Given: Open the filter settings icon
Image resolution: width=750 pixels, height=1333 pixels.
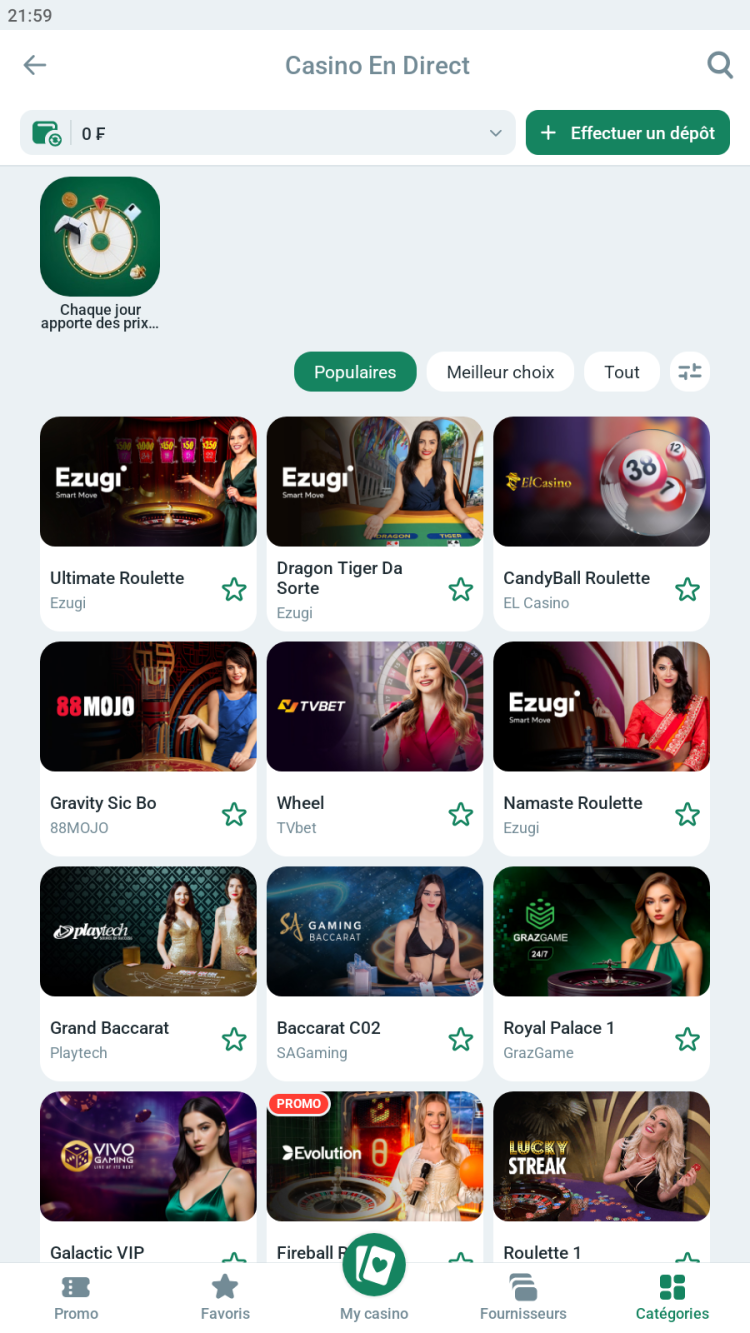Looking at the screenshot, I should tap(690, 372).
